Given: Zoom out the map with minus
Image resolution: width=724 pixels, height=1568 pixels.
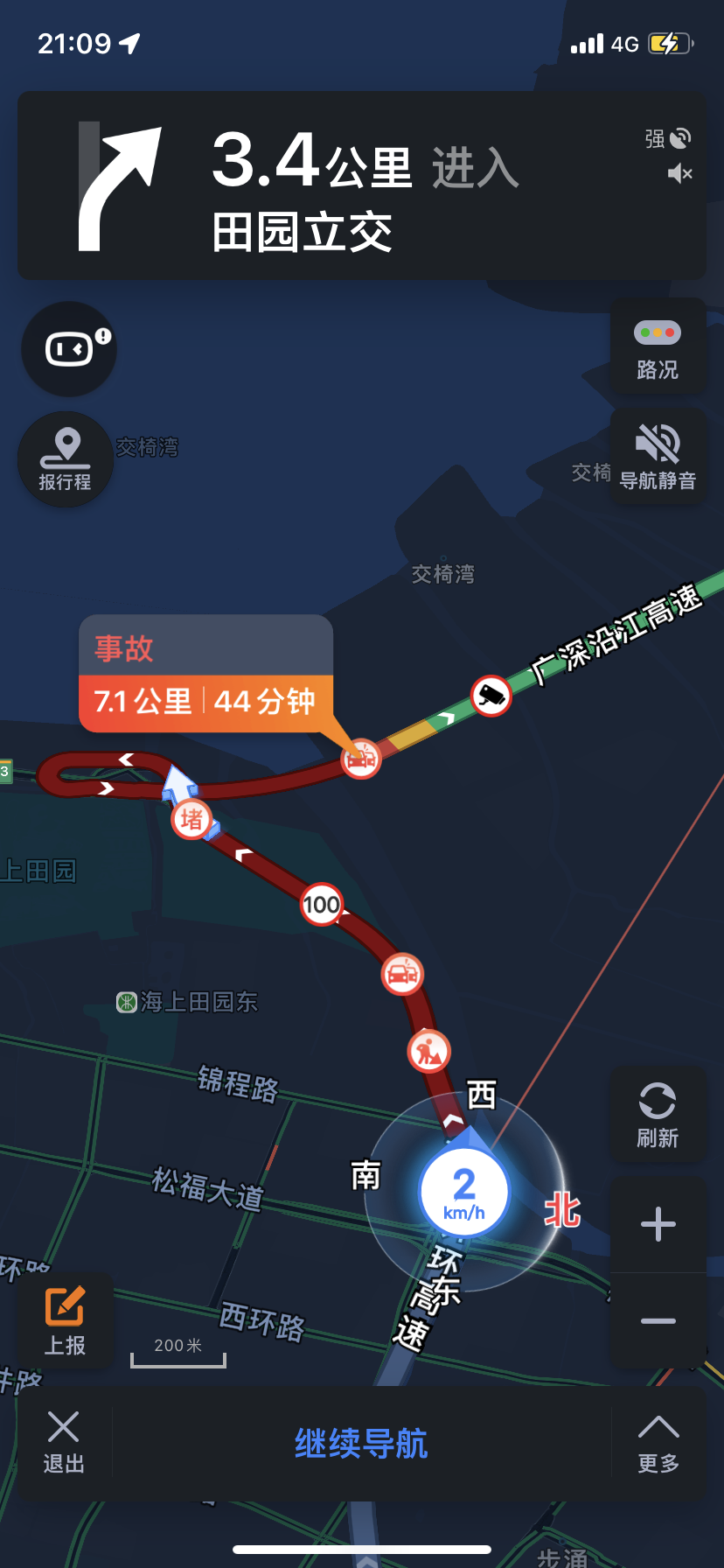Looking at the screenshot, I should tap(658, 1320).
